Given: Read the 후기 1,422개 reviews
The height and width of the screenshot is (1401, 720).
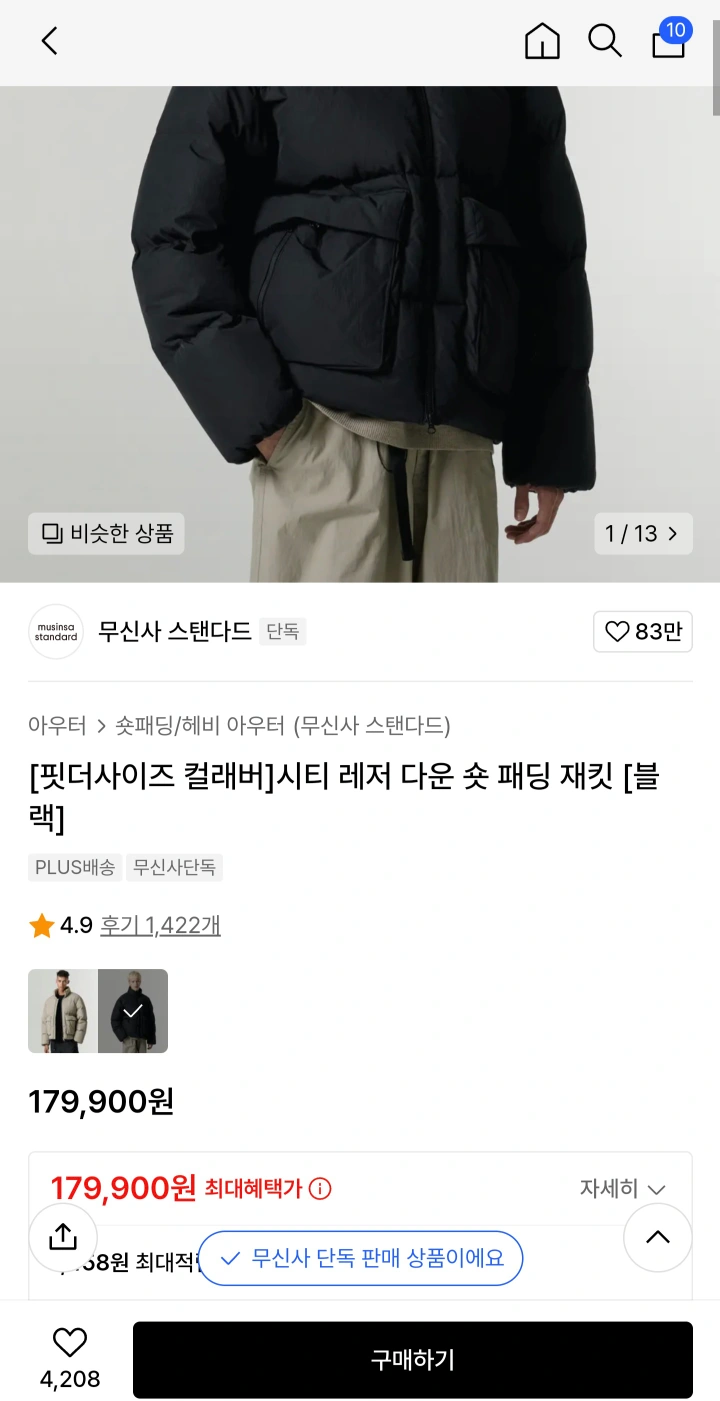Looking at the screenshot, I should (160, 926).
